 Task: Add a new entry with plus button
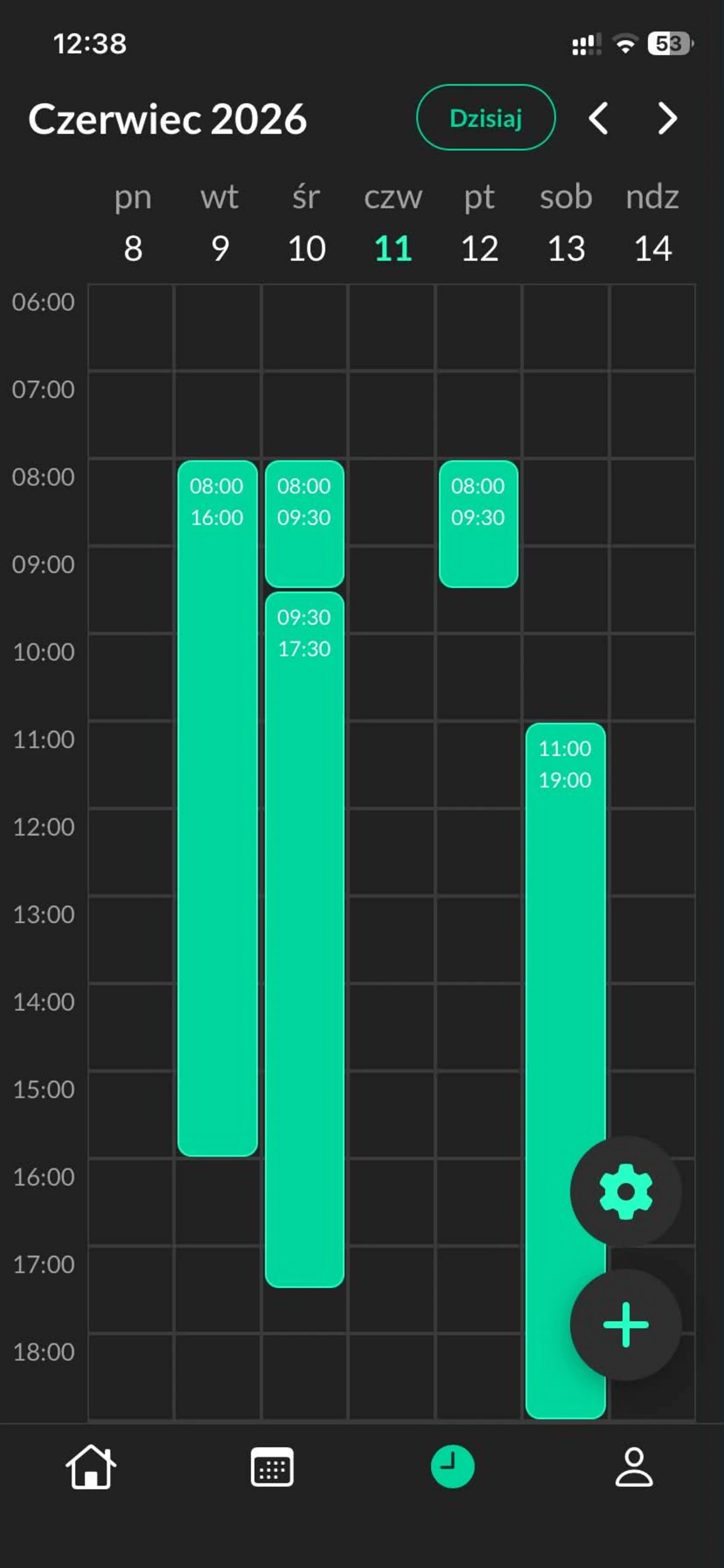[625, 1325]
